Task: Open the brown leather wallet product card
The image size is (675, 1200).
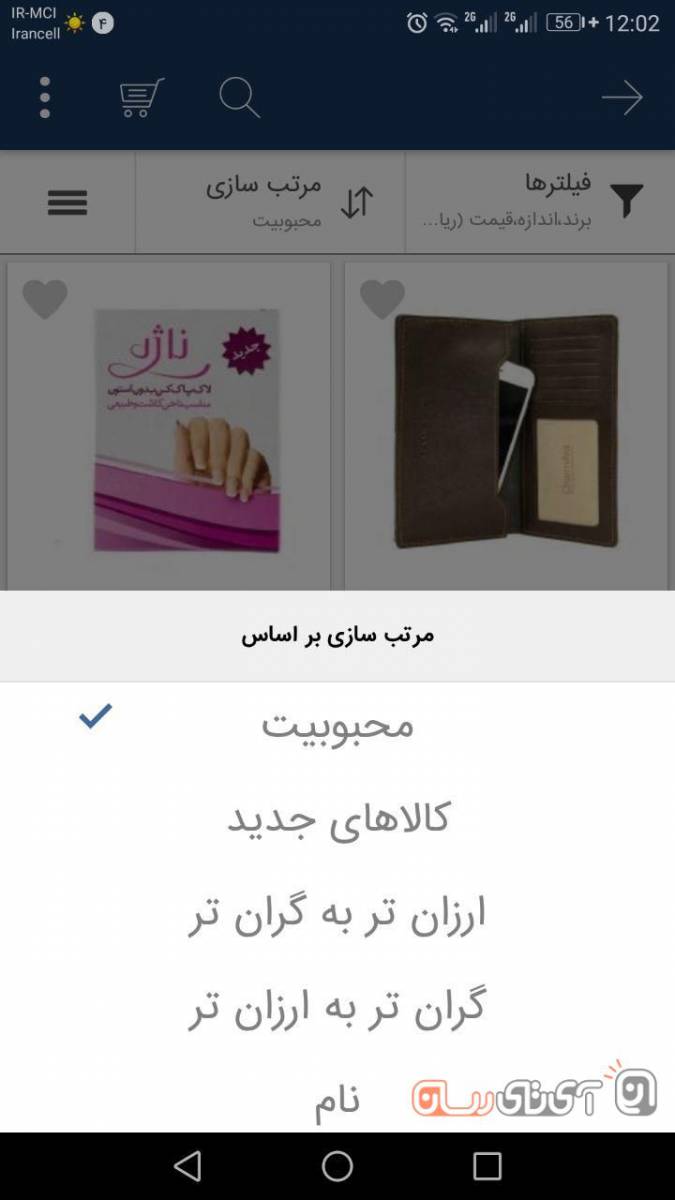Action: pos(506,430)
